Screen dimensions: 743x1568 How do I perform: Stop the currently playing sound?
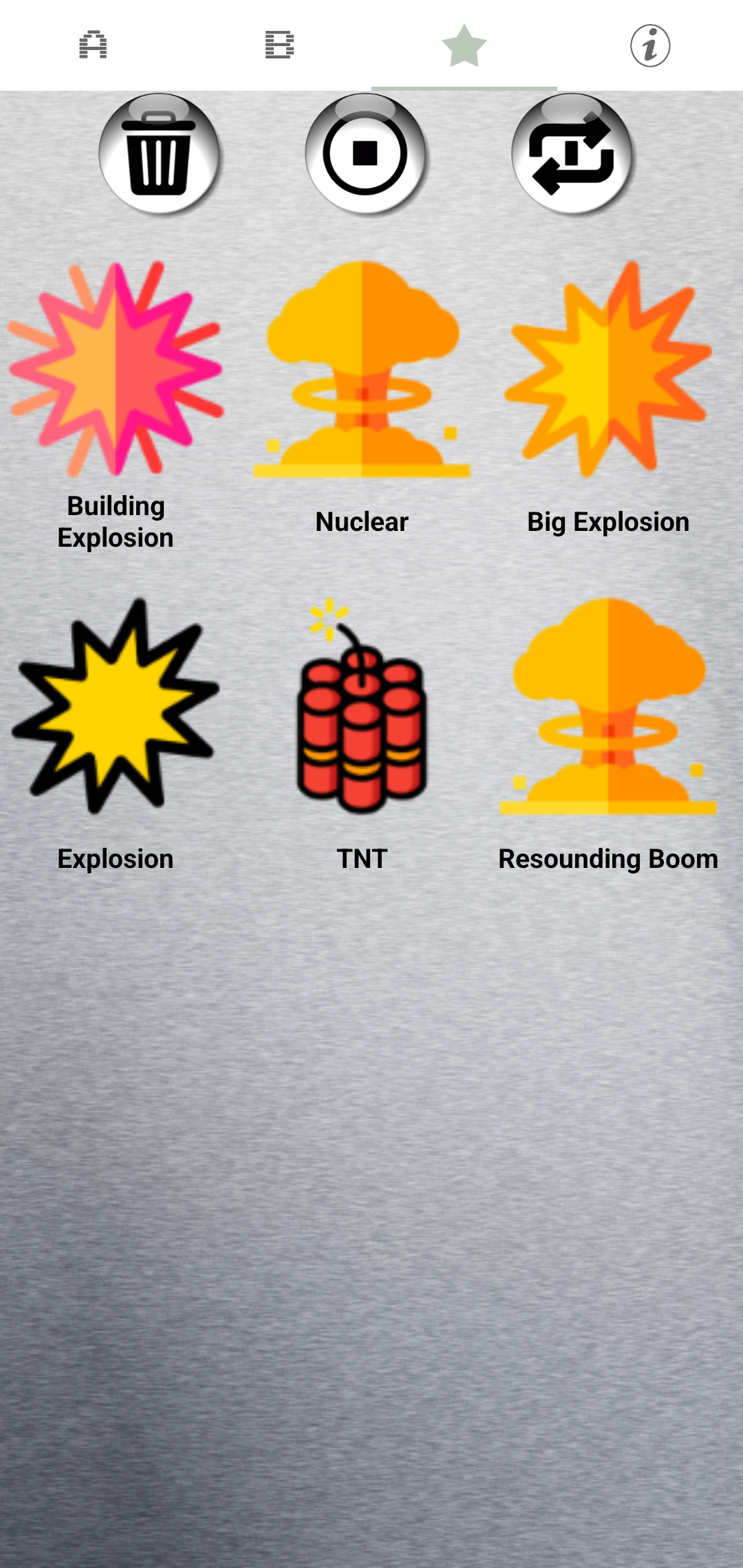[365, 155]
